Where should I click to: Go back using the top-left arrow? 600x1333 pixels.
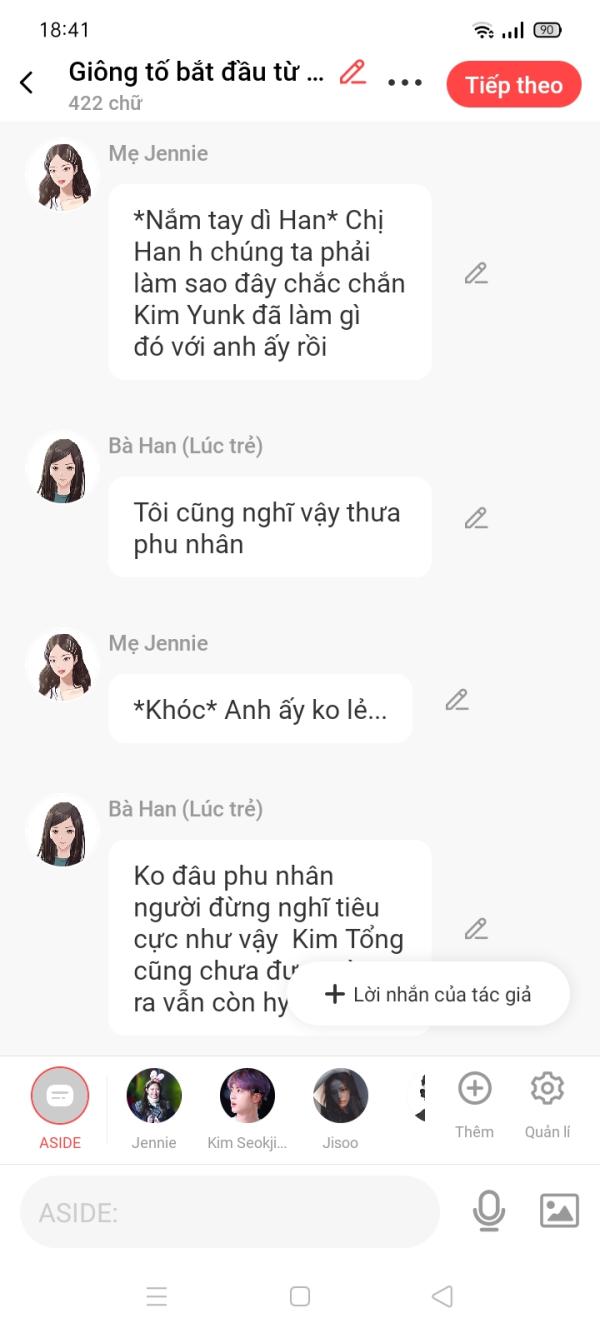tap(27, 83)
